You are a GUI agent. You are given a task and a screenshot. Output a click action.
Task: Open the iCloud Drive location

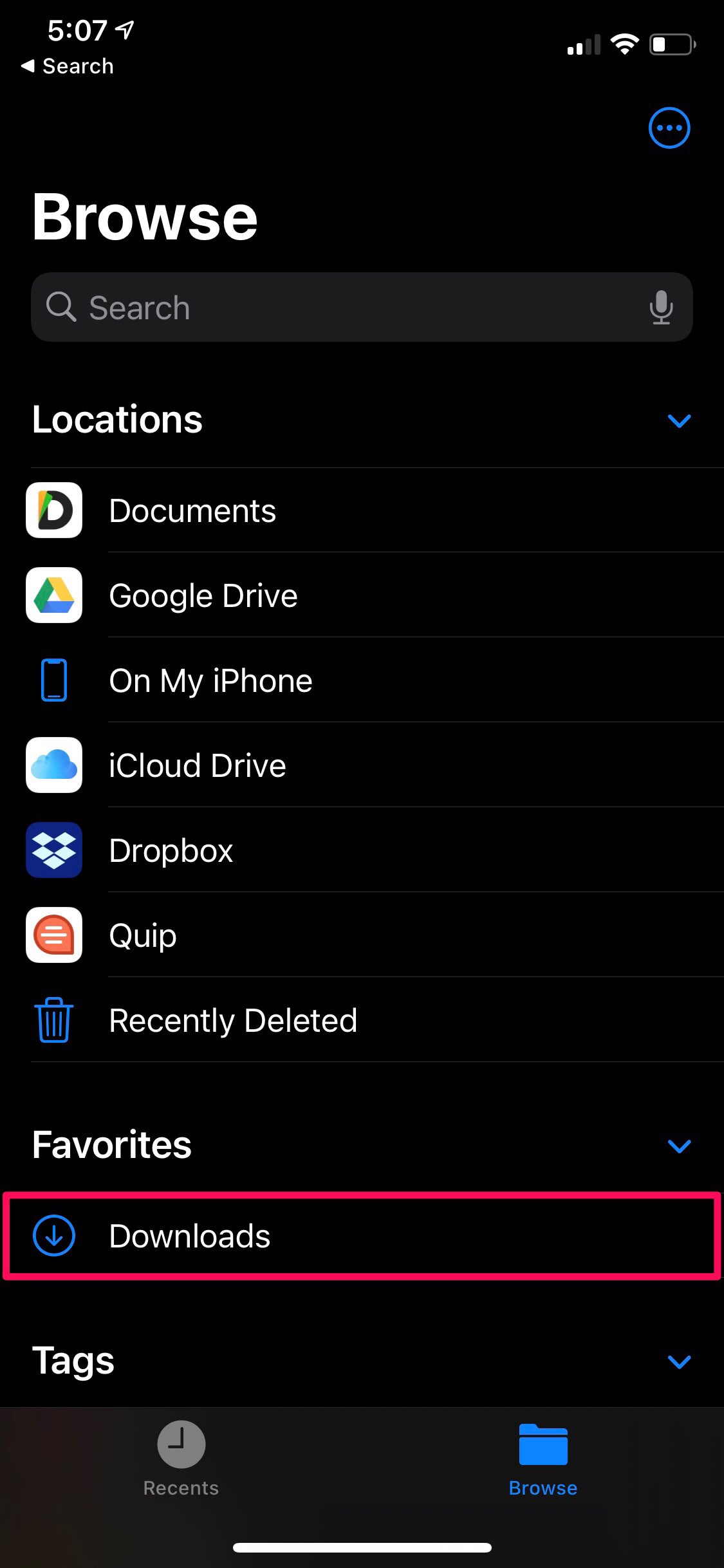(x=198, y=765)
